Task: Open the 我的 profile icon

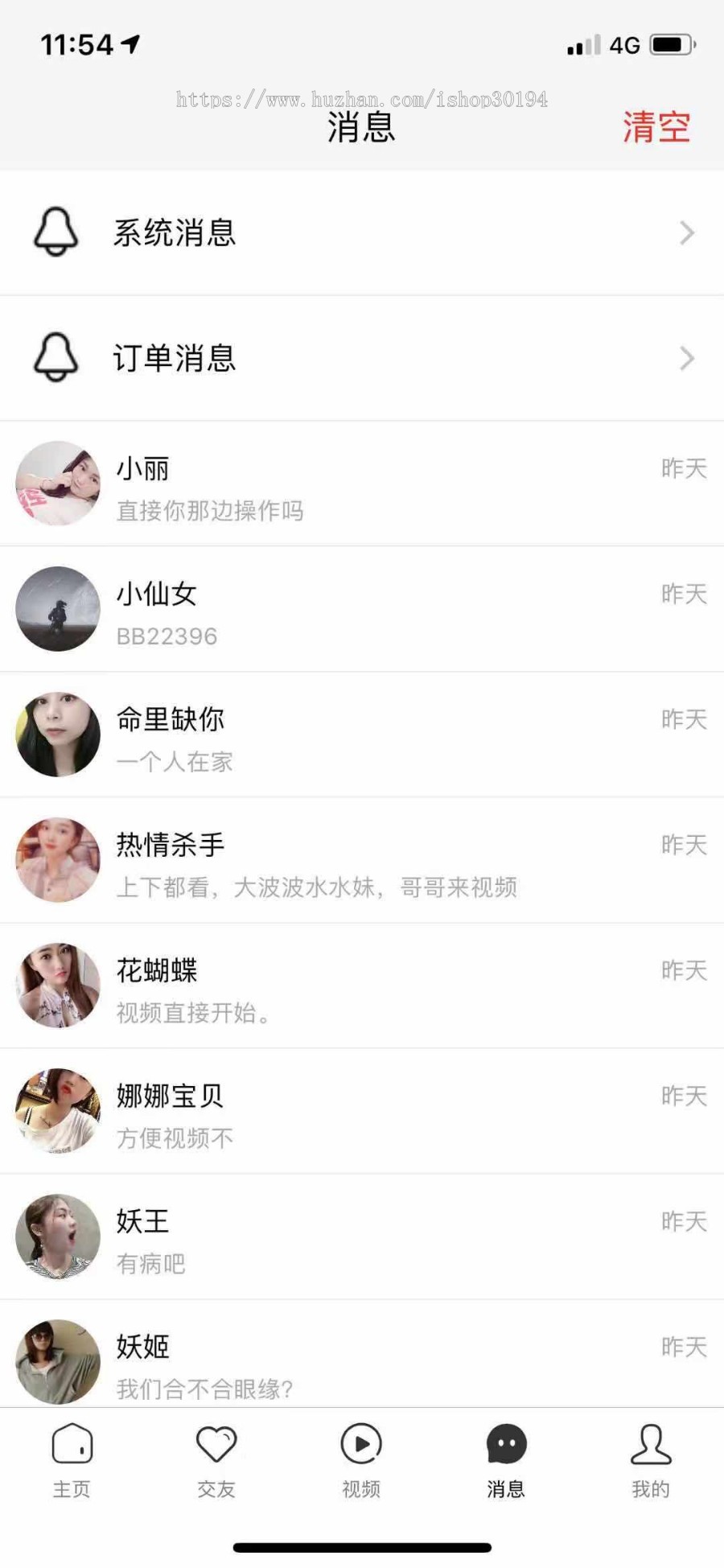Action: pos(650,1444)
